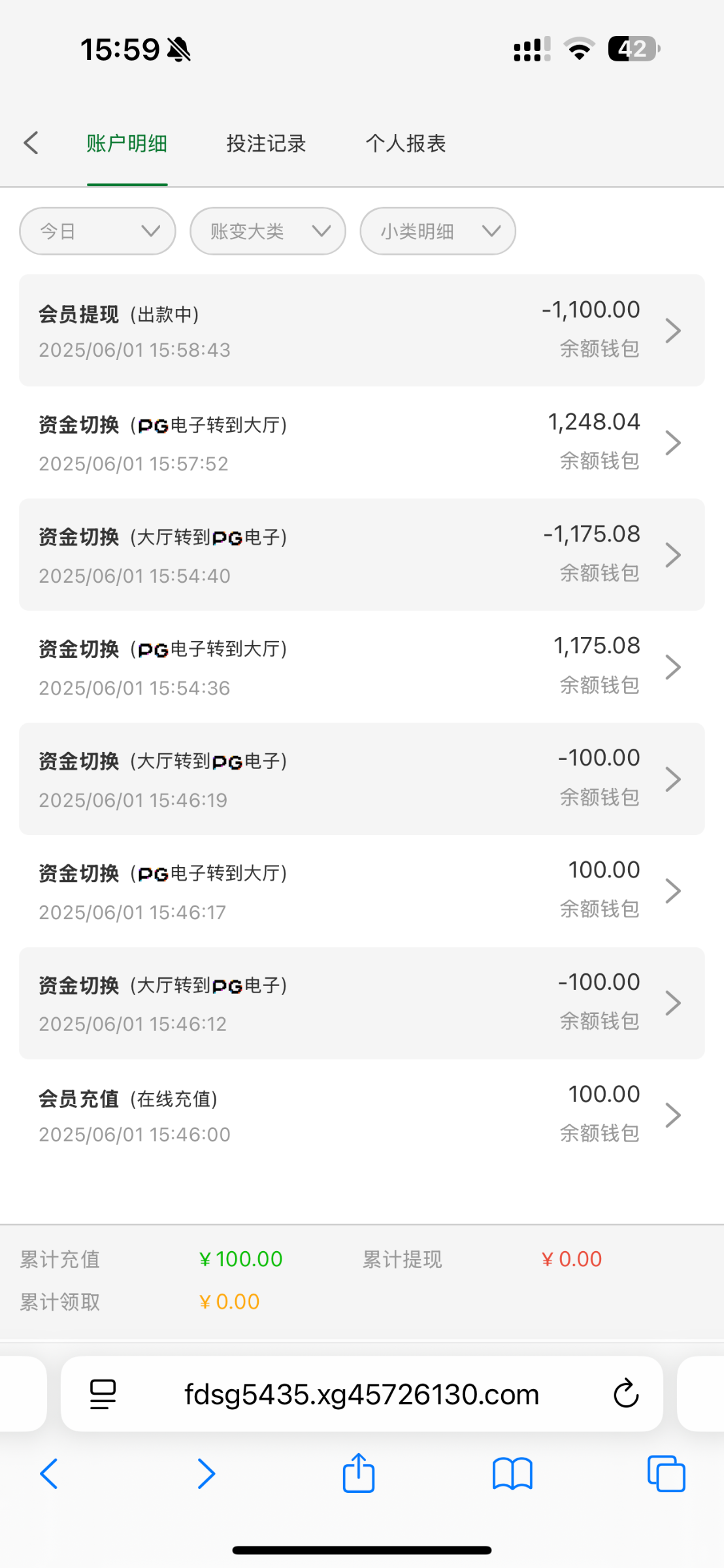Open the 会员提现 -1,100.00 record
This screenshot has width=724, height=1568.
point(362,331)
